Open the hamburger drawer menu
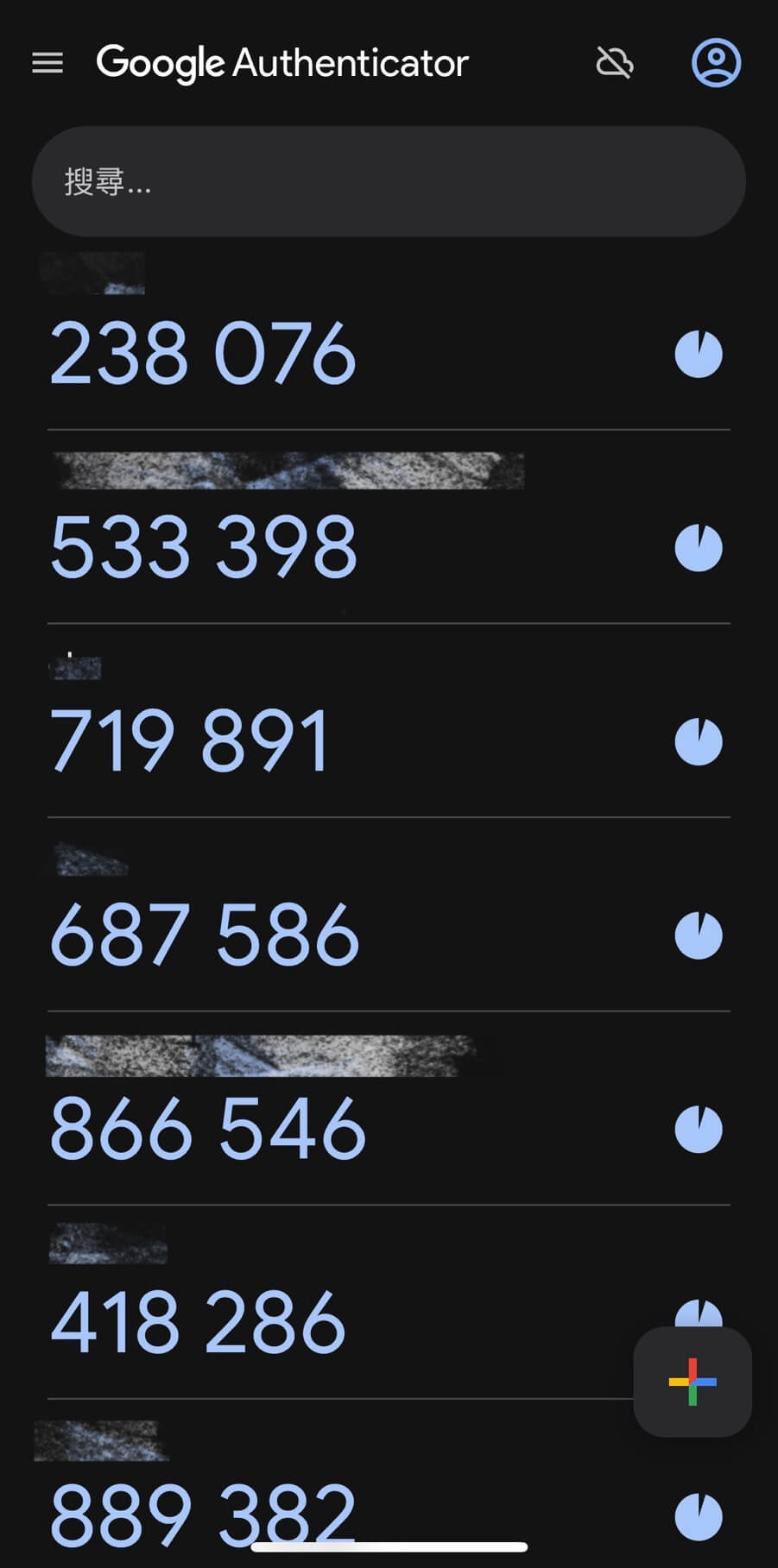778x1568 pixels. click(x=47, y=63)
